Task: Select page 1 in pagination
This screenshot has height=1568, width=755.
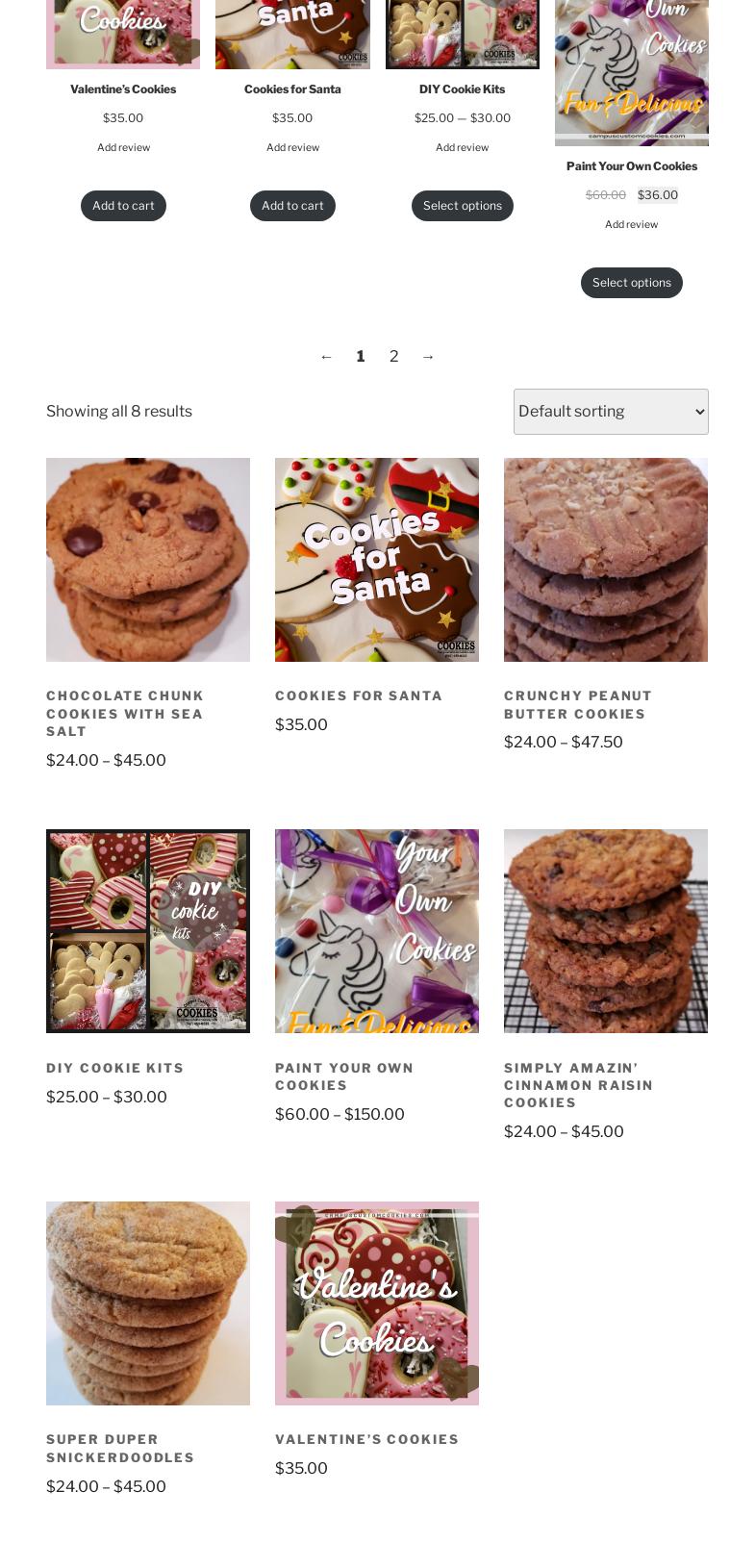Action: pos(361,356)
